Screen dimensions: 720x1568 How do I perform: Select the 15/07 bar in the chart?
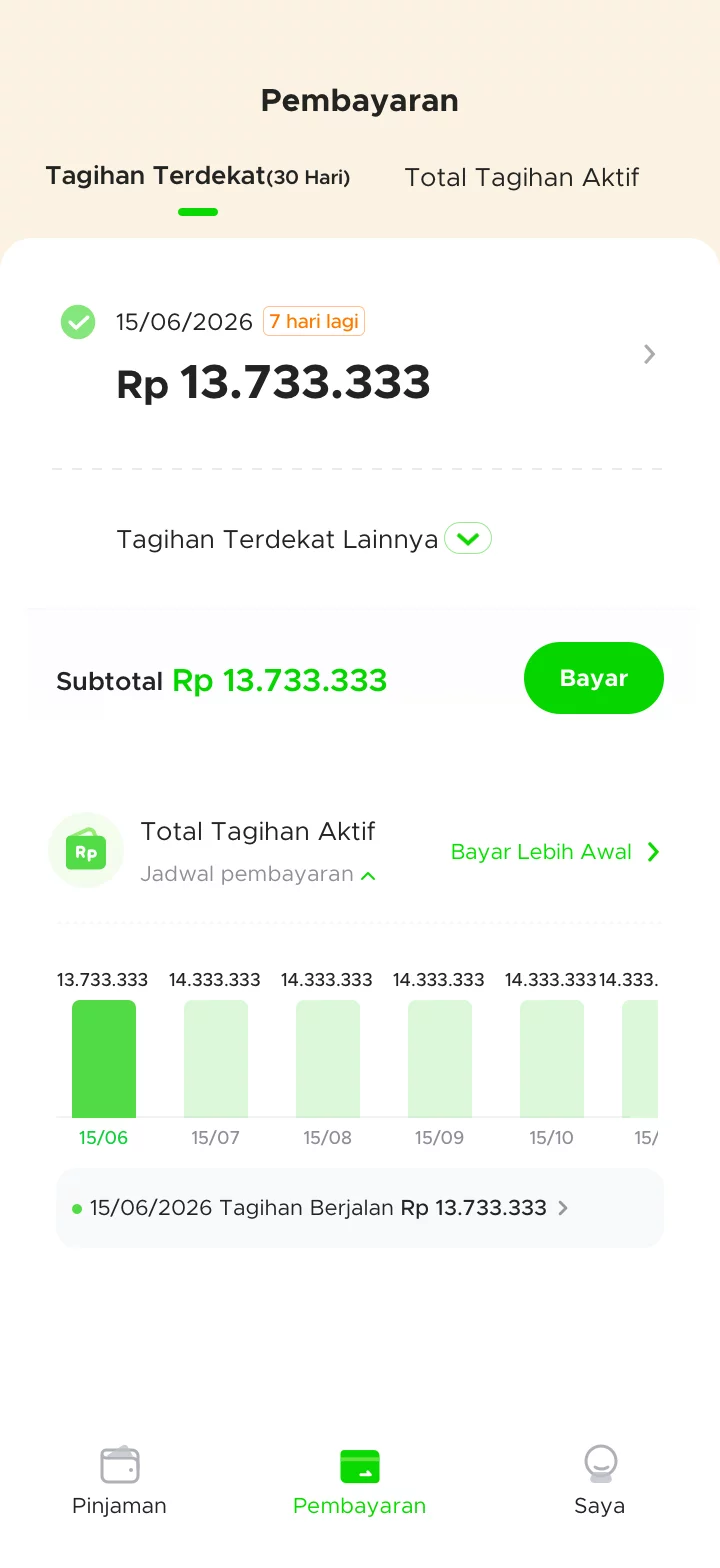pos(216,1058)
